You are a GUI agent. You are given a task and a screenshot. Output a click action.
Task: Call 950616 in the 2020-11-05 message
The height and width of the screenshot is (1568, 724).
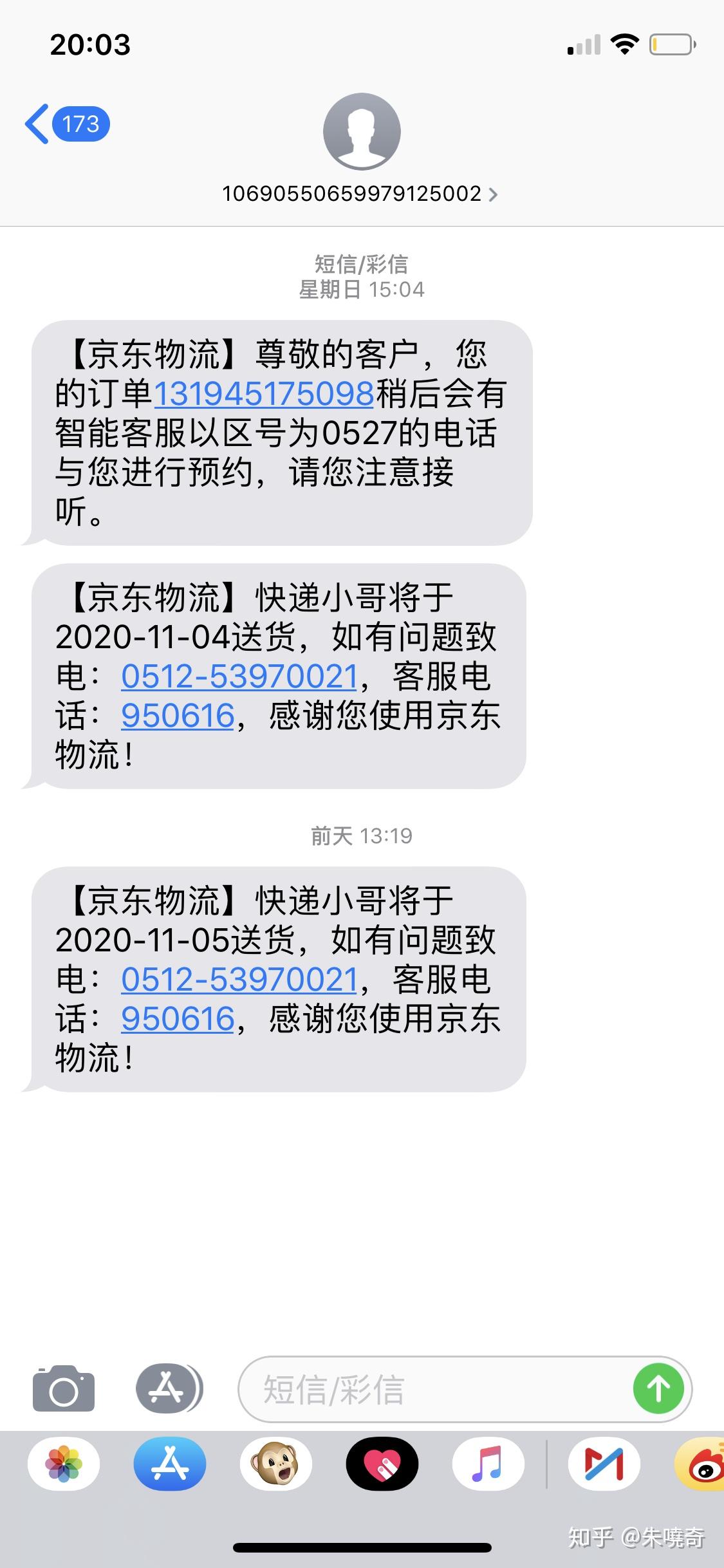(178, 1019)
